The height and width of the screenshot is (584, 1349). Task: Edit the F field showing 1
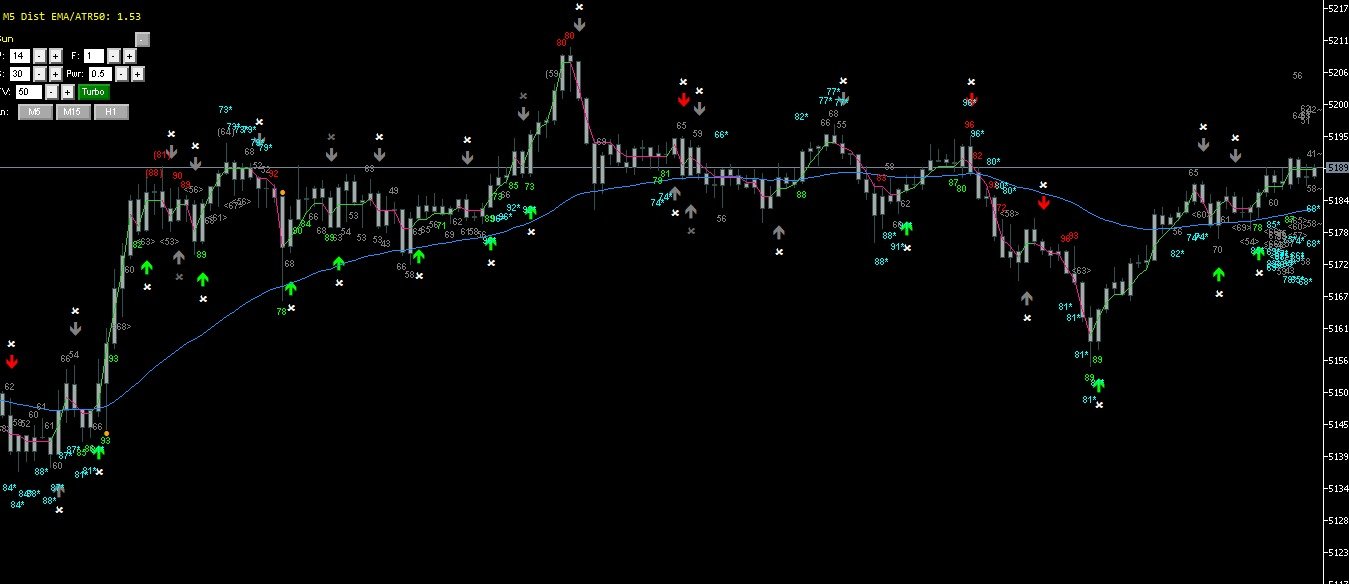click(x=93, y=56)
